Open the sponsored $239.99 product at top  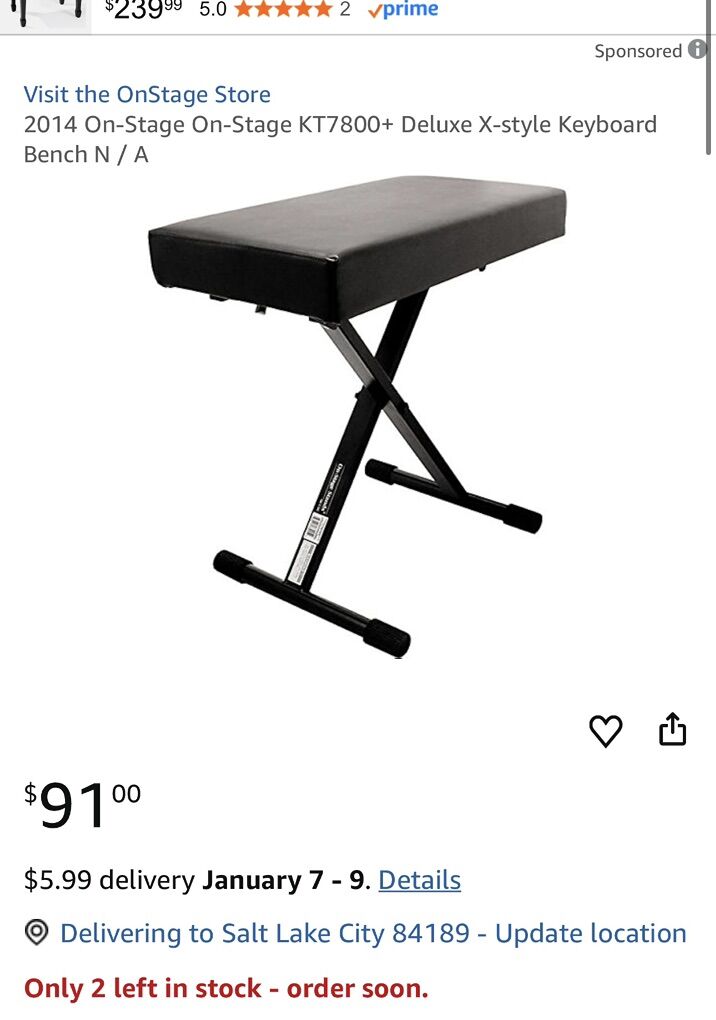[x=144, y=10]
